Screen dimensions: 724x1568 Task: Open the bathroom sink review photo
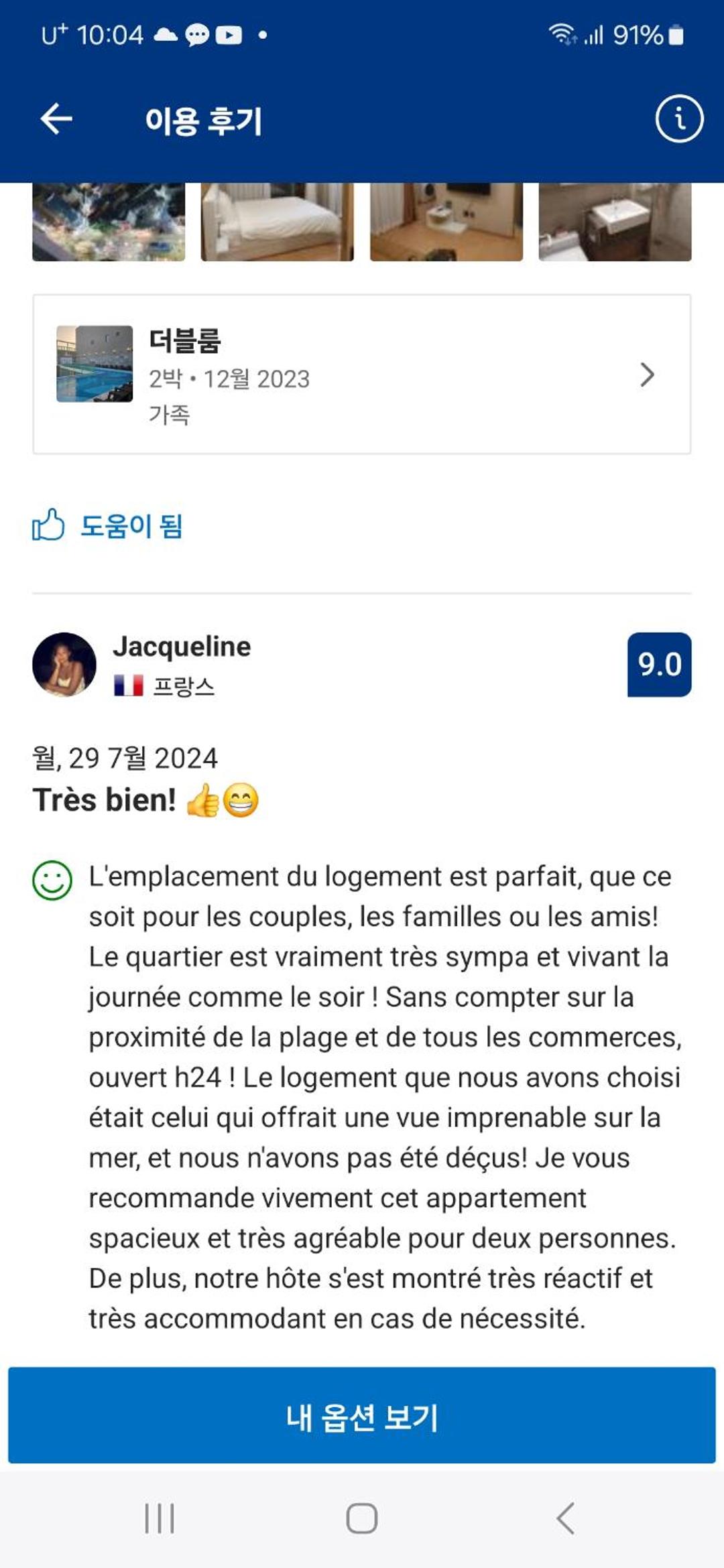(x=615, y=222)
